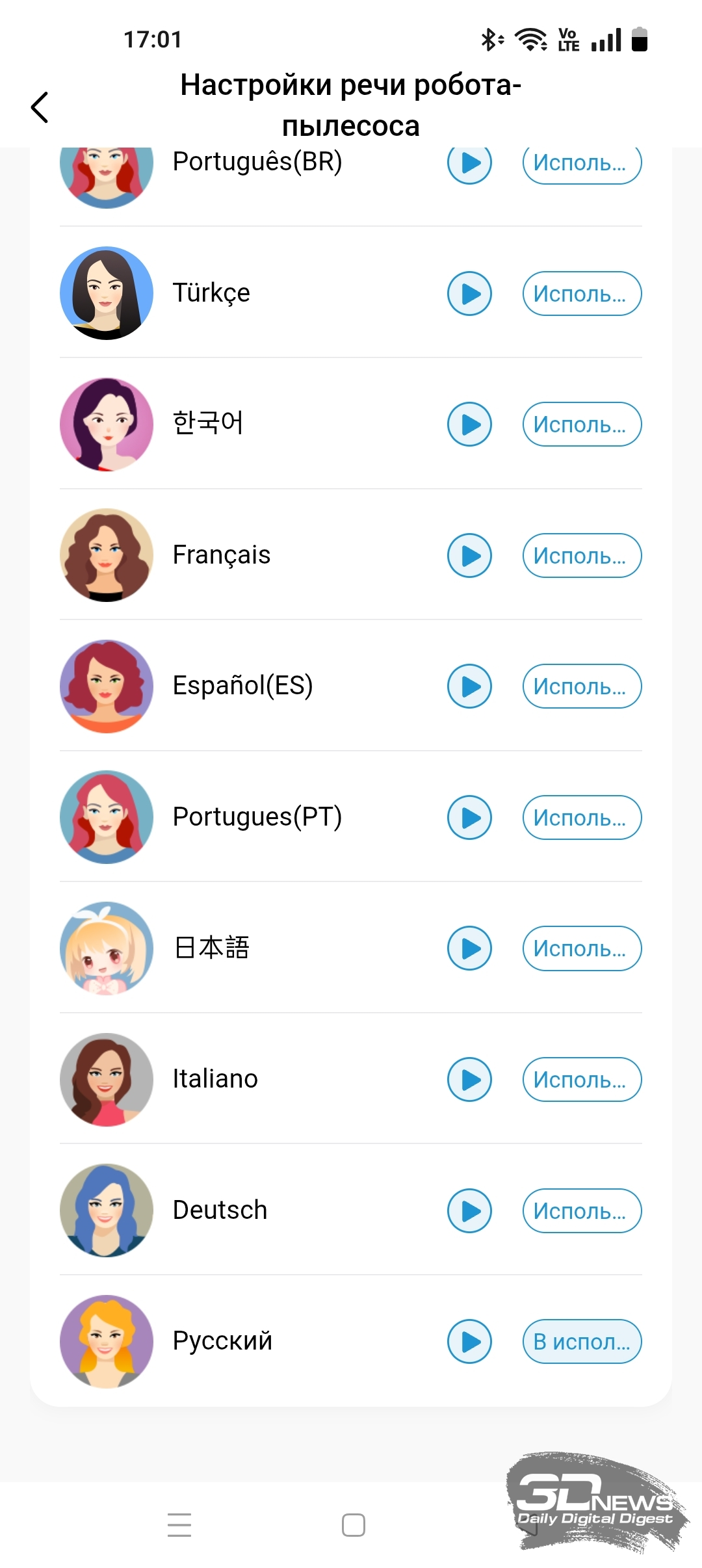Use the Français voice pack
Screen dimensions: 702x1568
(x=582, y=555)
